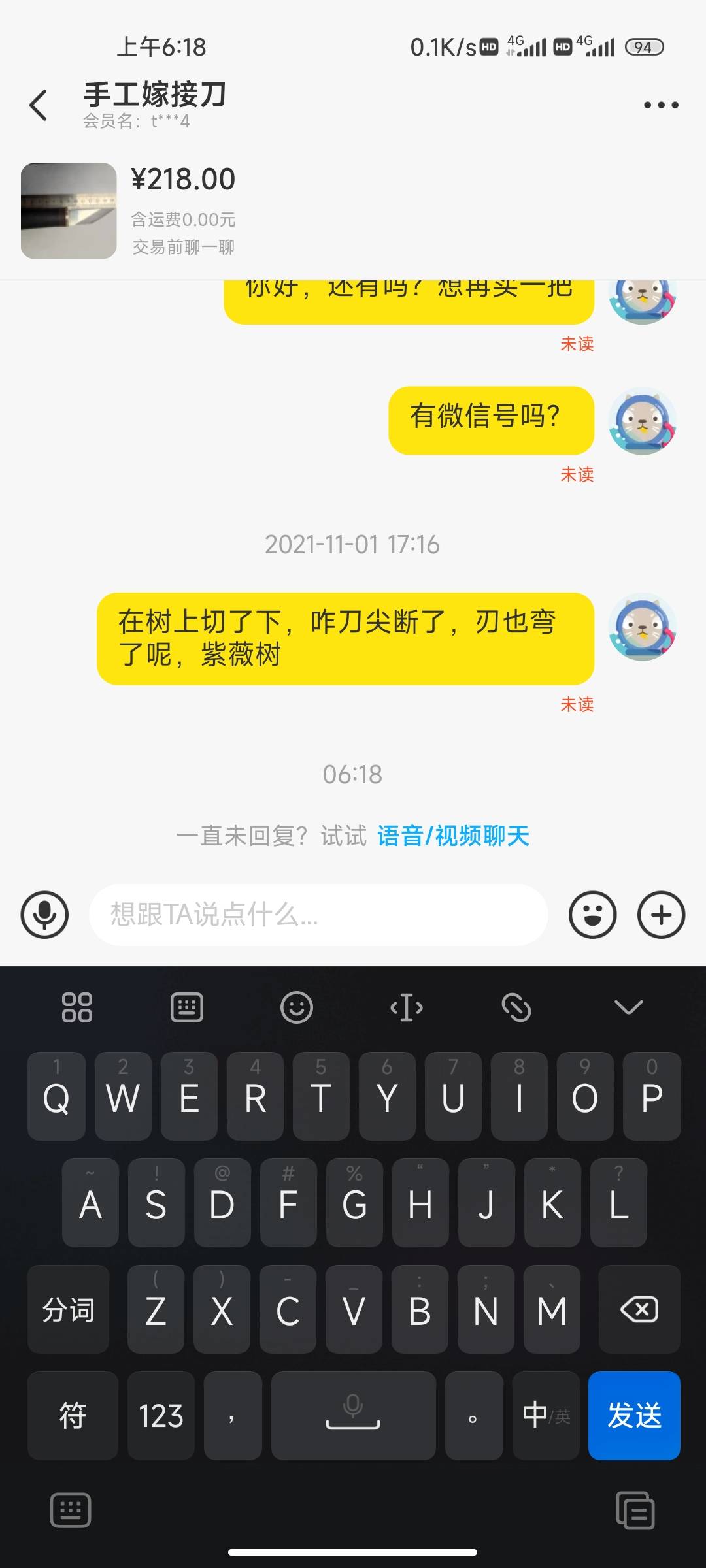The width and height of the screenshot is (706, 1568).
Task: Open keyboard cursor movement tool
Action: pos(407,1007)
